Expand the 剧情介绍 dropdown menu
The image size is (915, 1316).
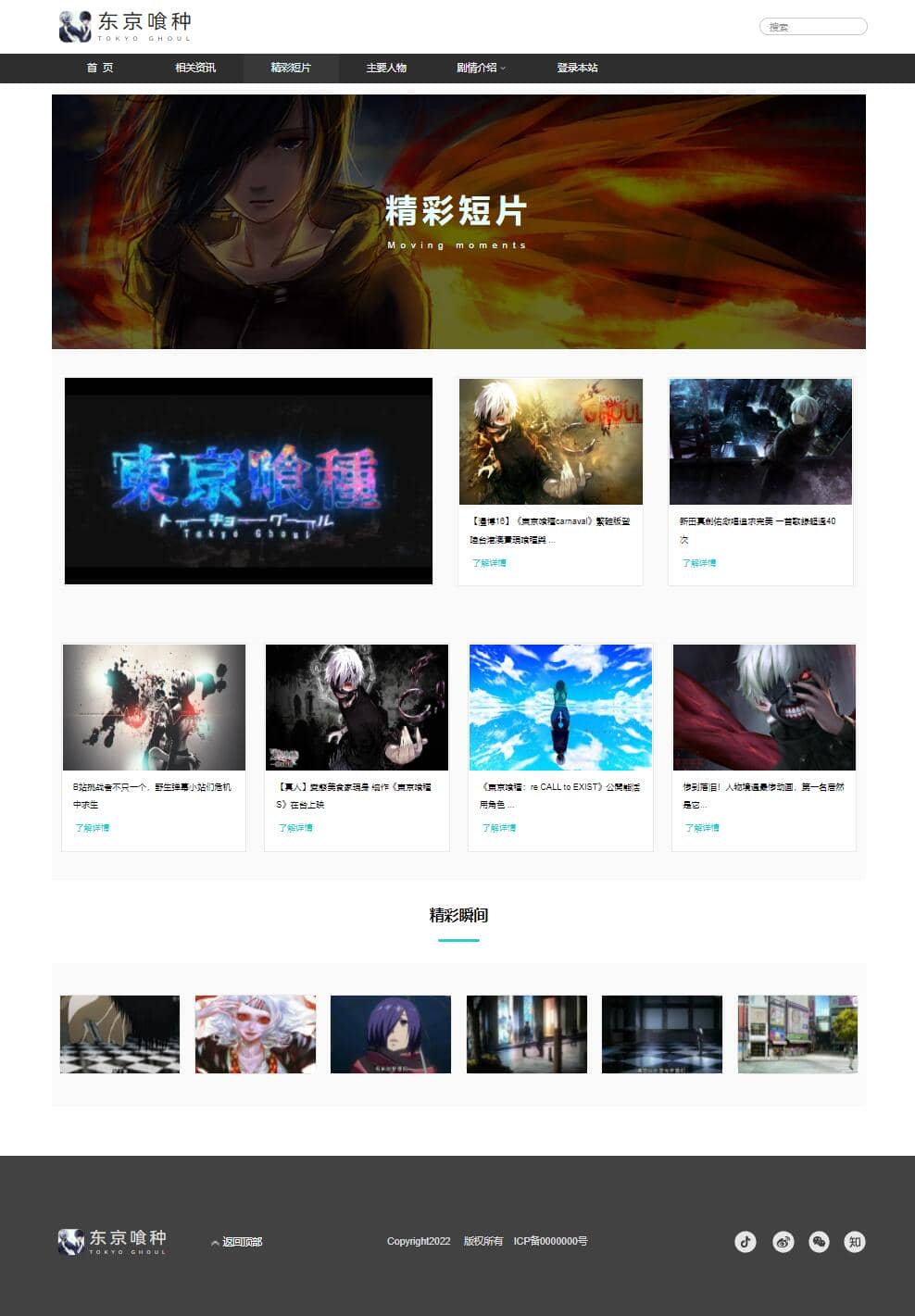click(481, 68)
